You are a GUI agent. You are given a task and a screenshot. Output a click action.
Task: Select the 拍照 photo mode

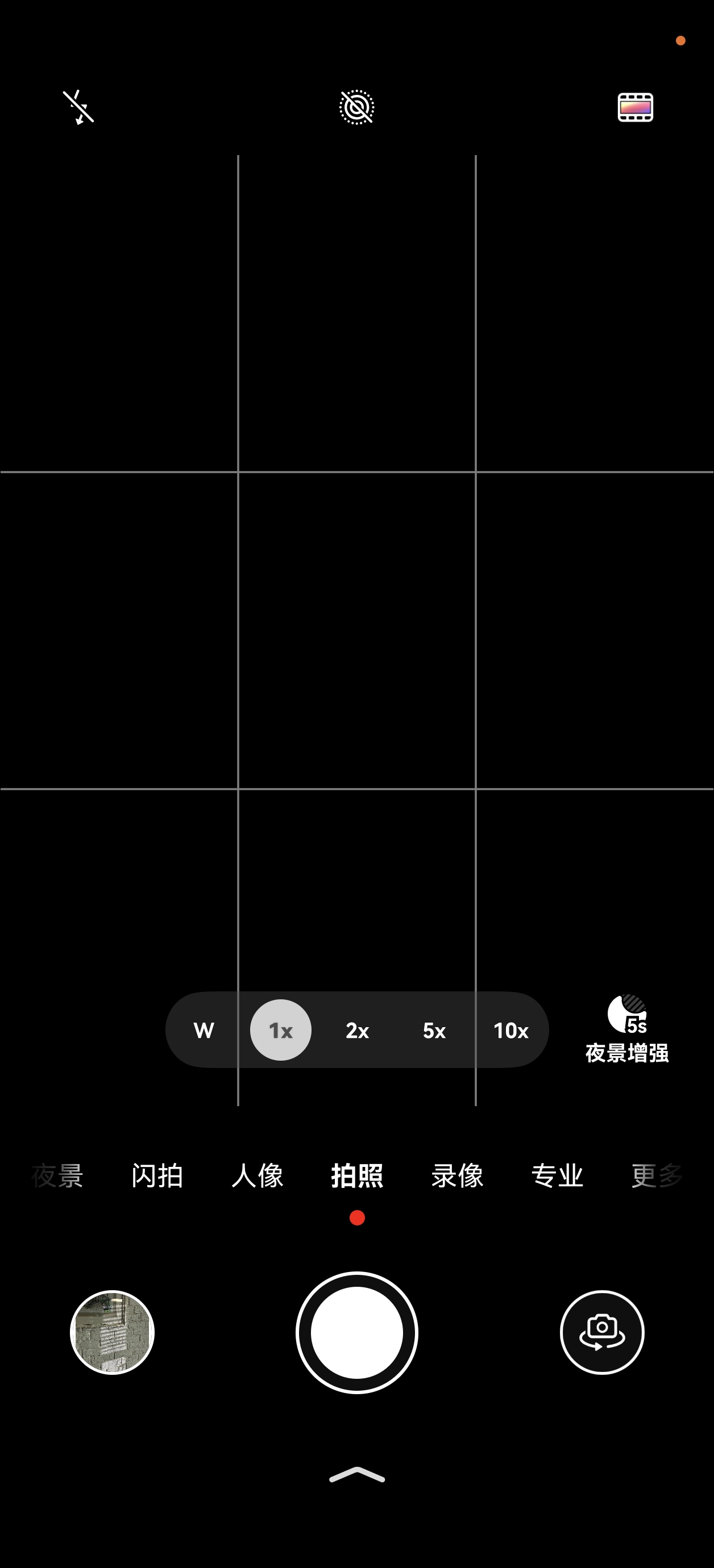(357, 1175)
